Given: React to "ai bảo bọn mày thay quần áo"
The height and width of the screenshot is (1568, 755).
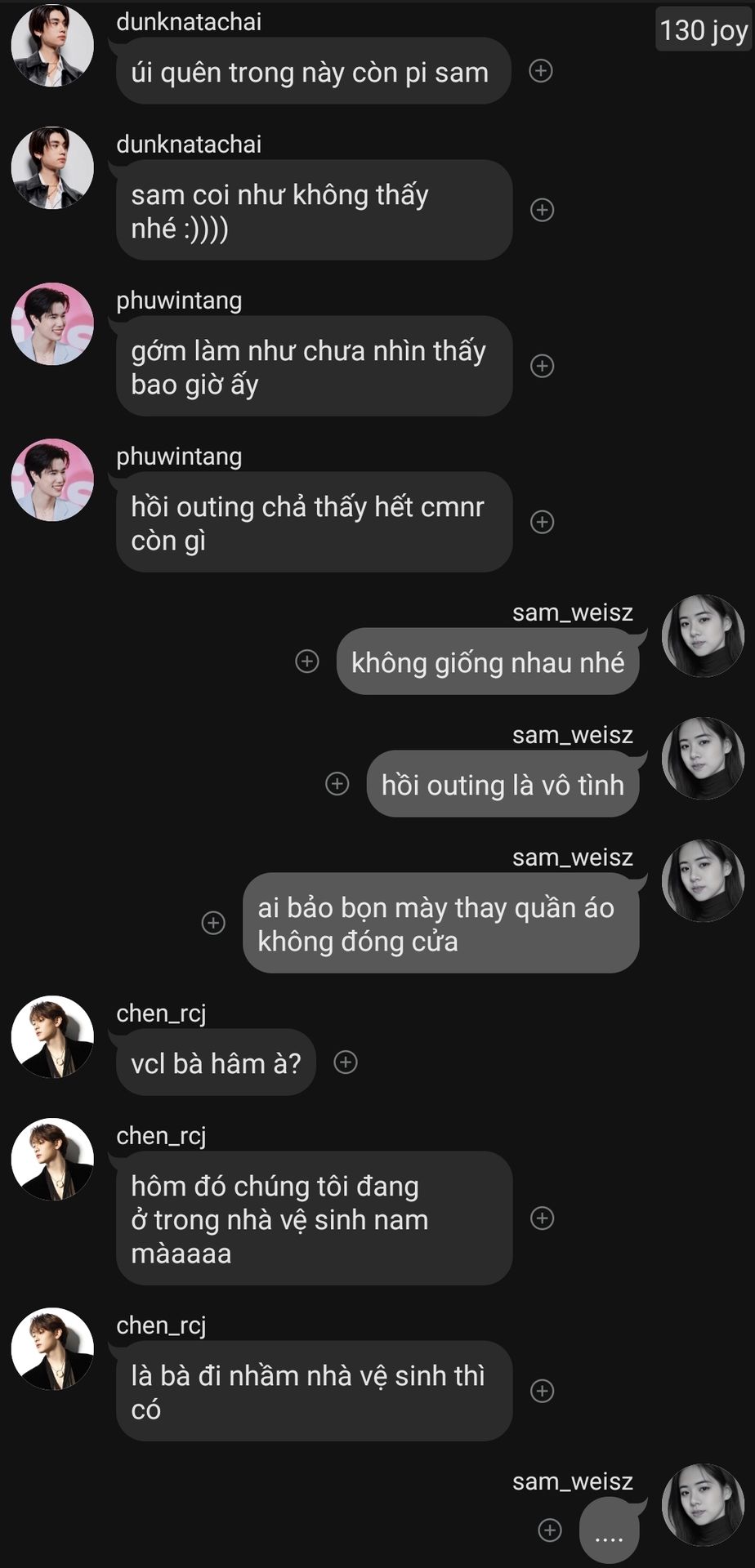Looking at the screenshot, I should click(213, 923).
